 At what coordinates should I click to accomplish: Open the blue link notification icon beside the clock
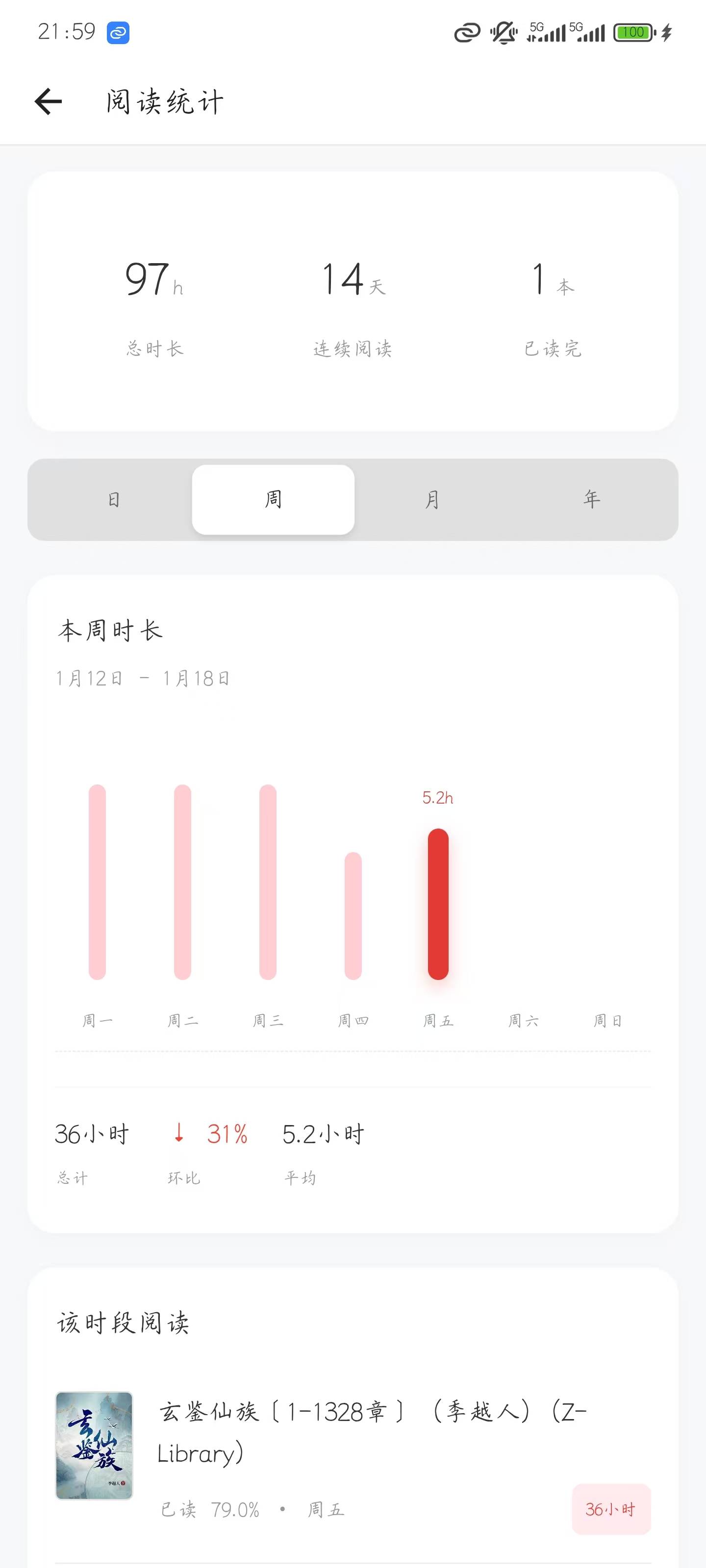118,33
